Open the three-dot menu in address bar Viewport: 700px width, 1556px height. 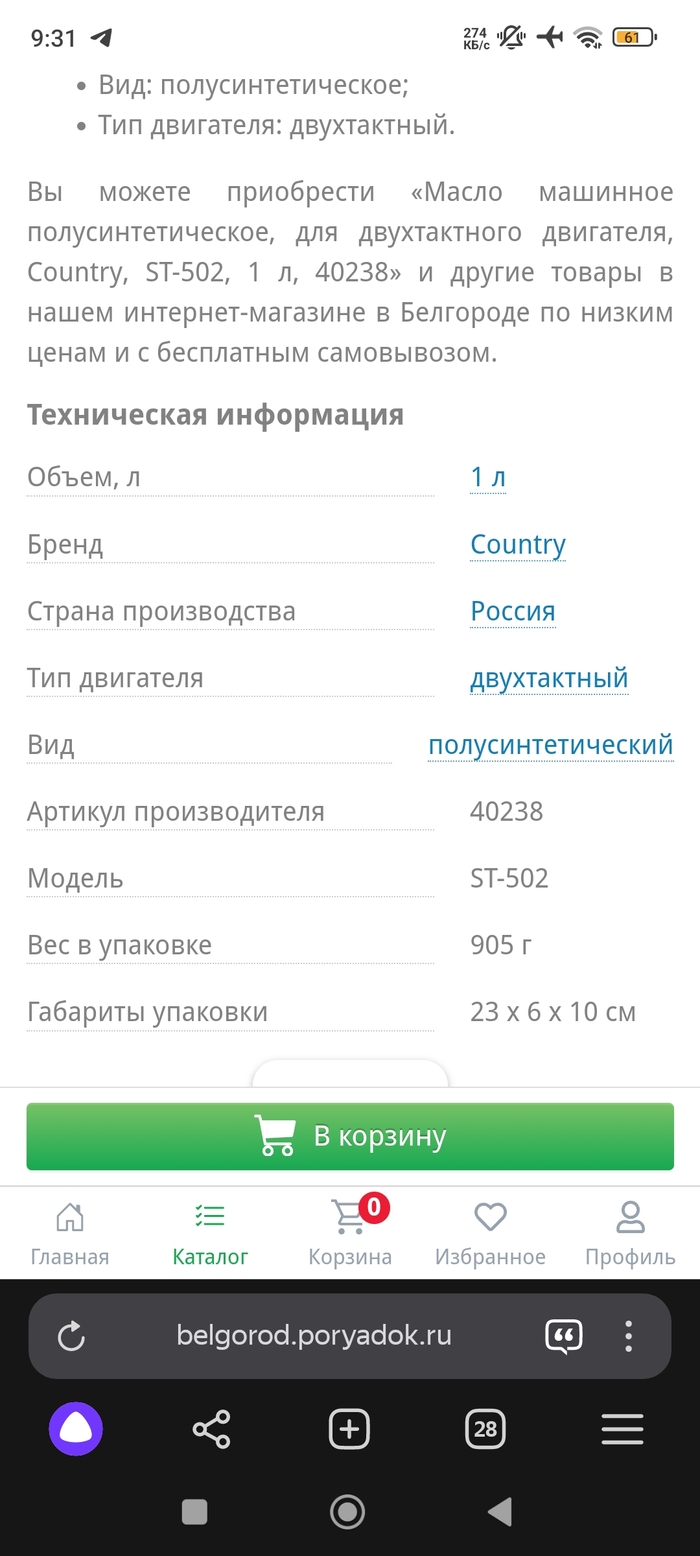(x=629, y=1336)
